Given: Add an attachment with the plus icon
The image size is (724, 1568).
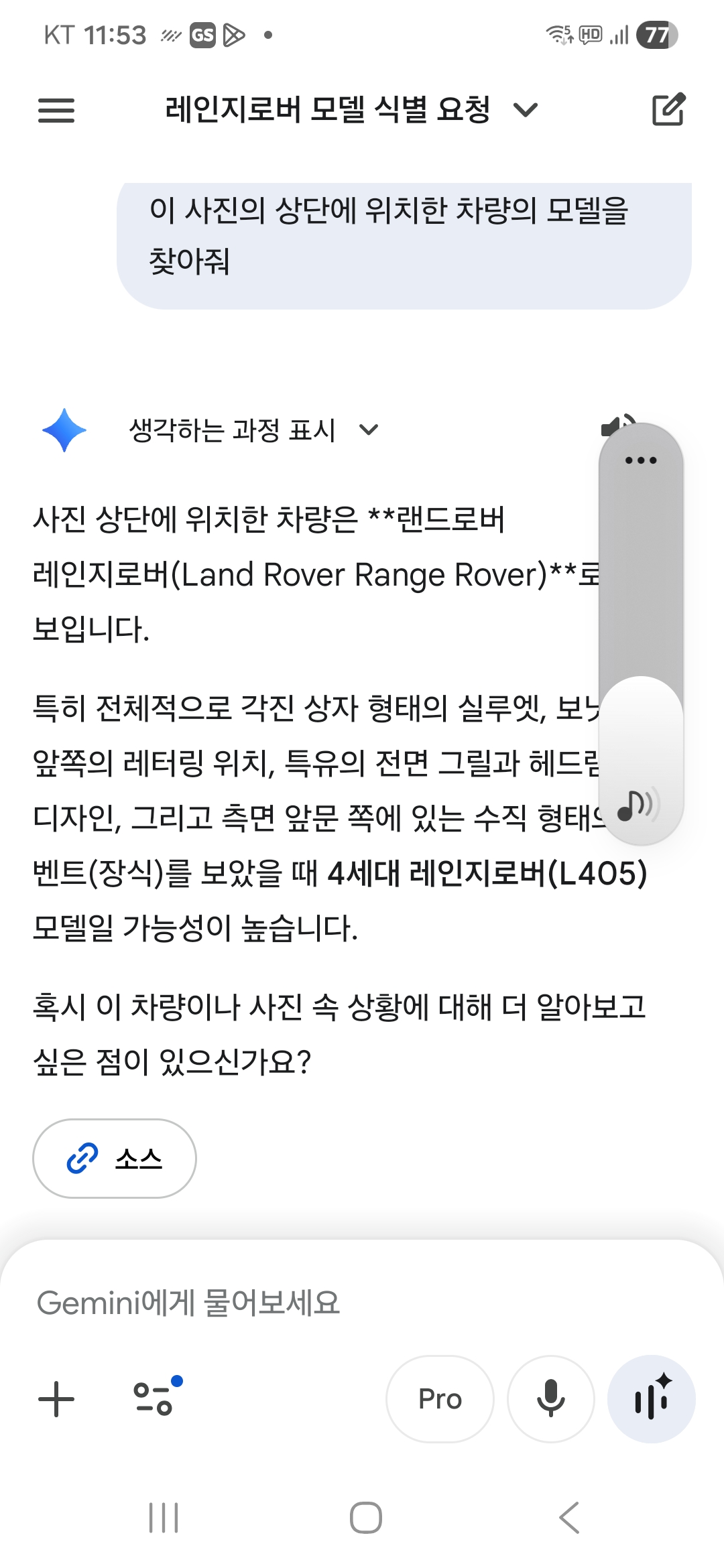Looking at the screenshot, I should 56,1399.
